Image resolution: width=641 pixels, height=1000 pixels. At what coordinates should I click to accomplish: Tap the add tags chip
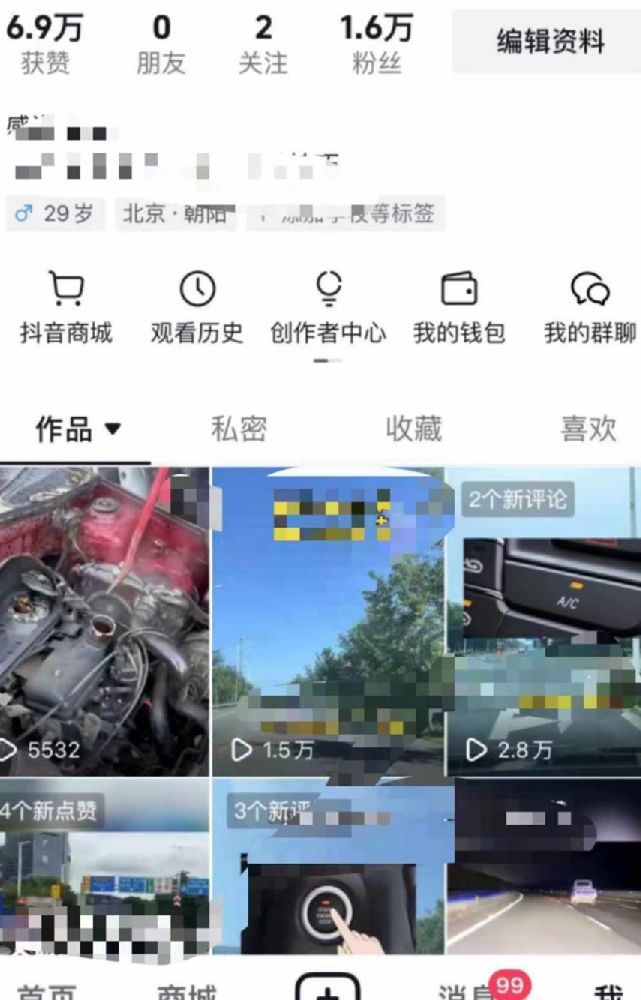(346, 214)
